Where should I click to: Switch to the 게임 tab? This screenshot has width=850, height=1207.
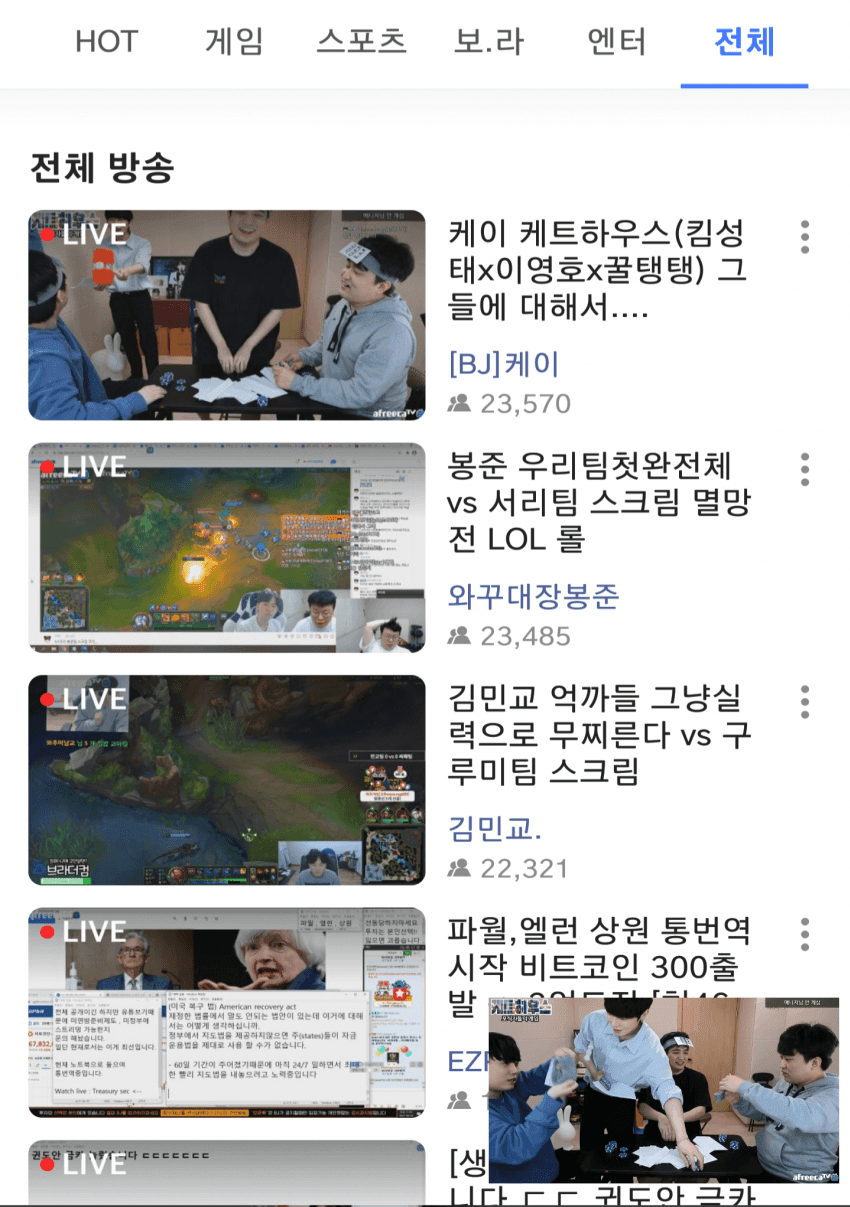pyautogui.click(x=234, y=42)
